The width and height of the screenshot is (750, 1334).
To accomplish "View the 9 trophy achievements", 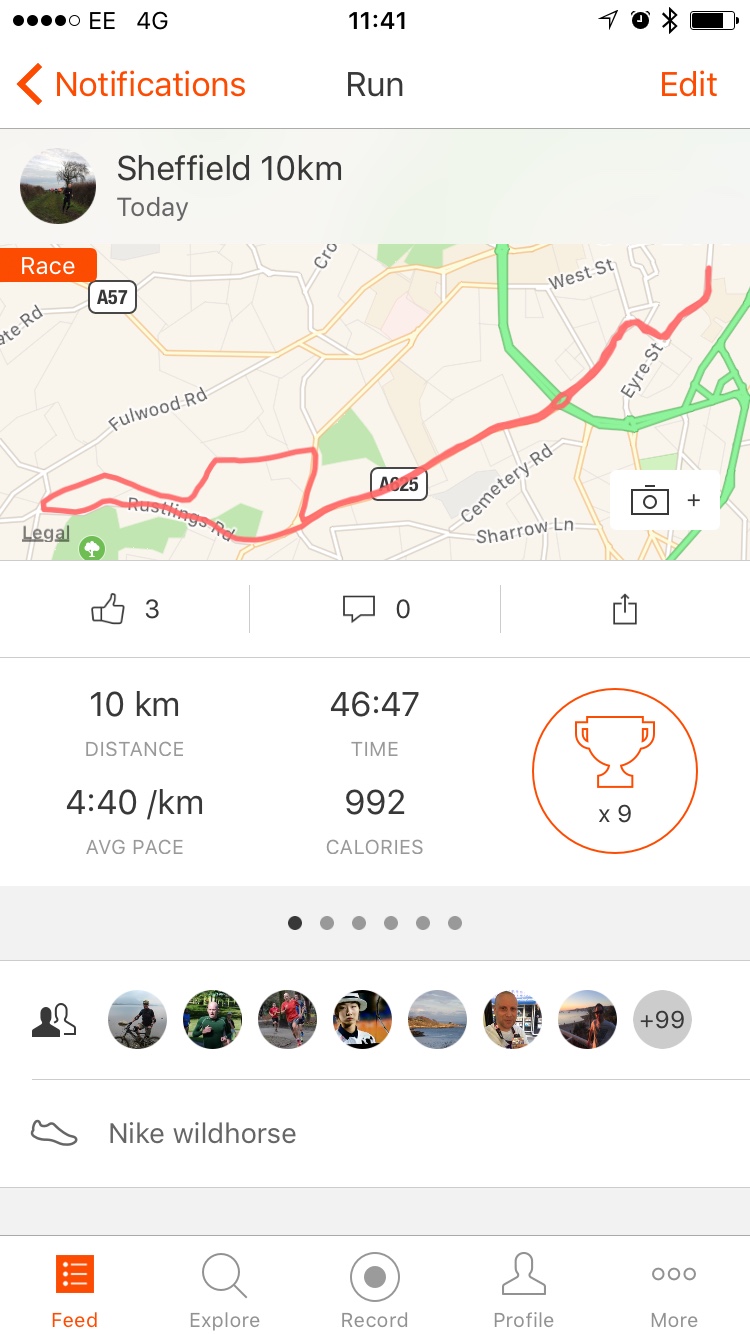I will [614, 771].
